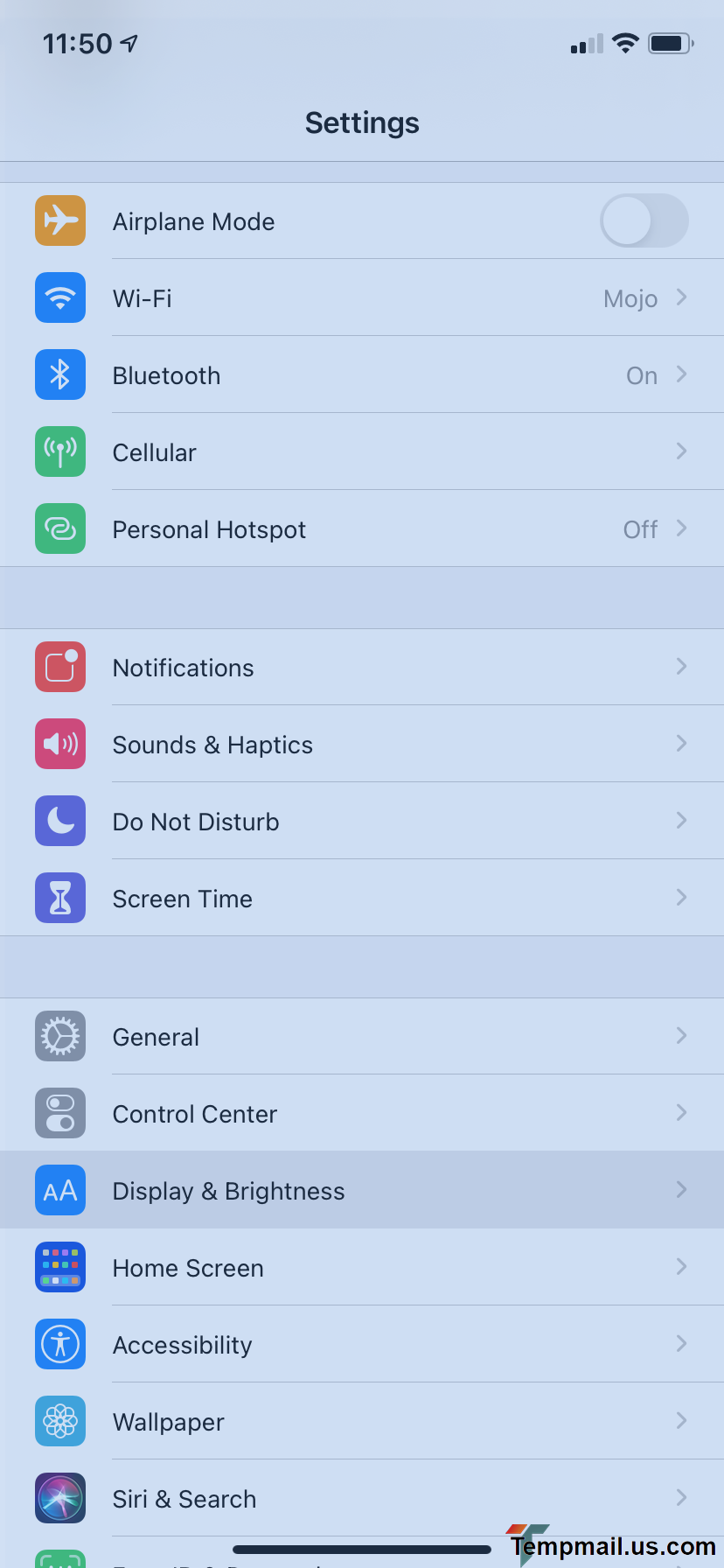Screen dimensions: 724x1568
Task: Open Notifications settings
Action: [x=362, y=668]
